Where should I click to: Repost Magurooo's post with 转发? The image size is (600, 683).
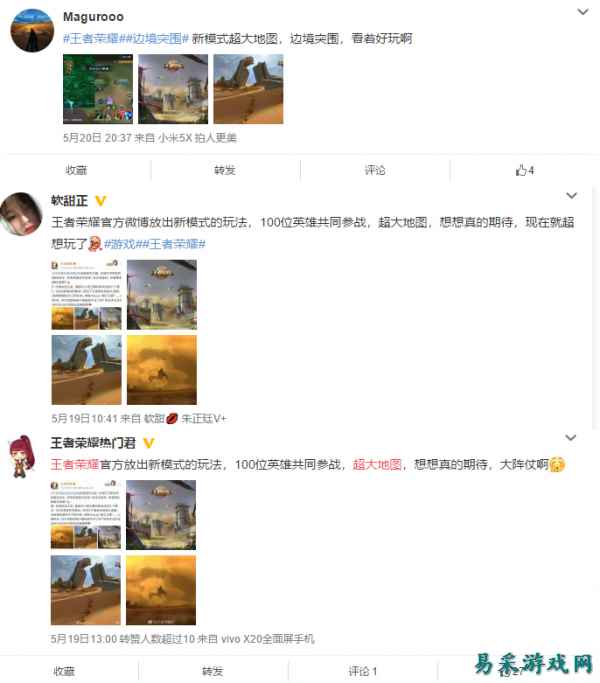coord(225,170)
